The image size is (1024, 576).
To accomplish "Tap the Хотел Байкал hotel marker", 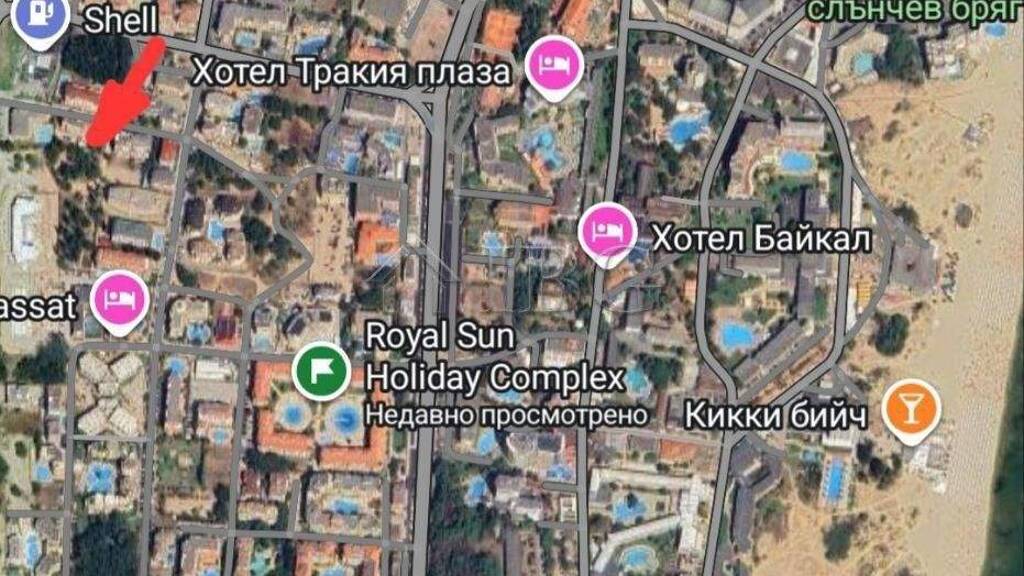I will (x=607, y=234).
